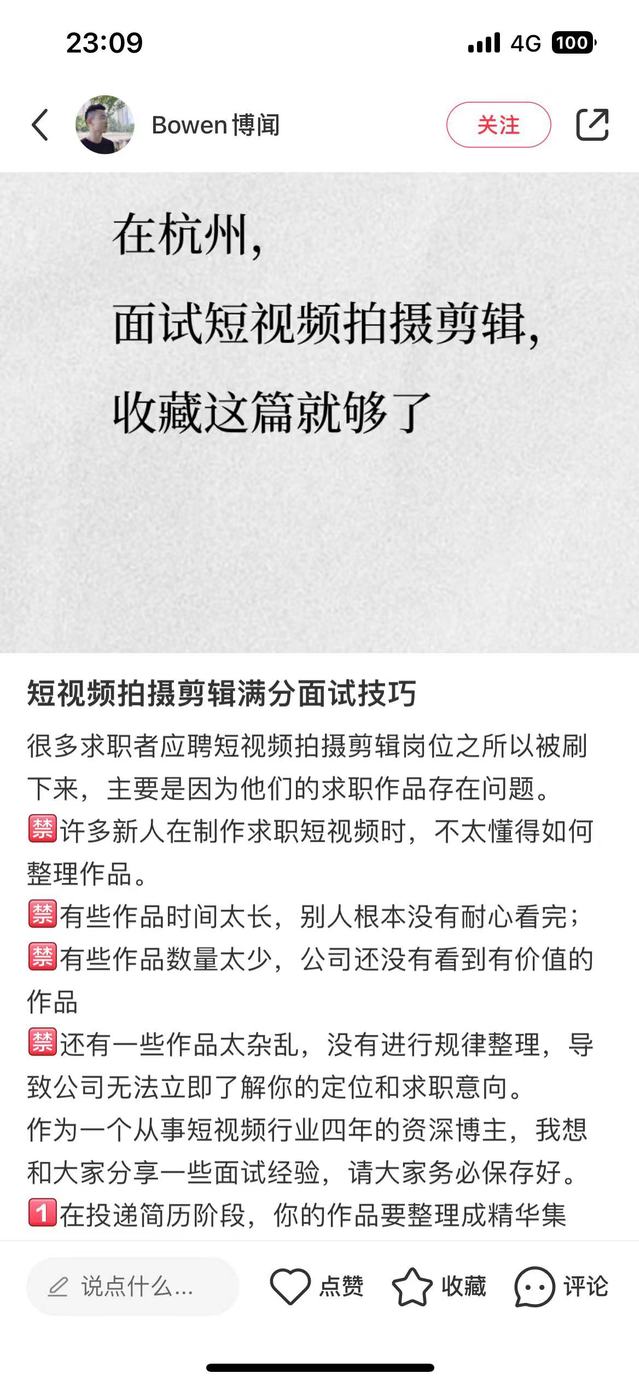
Task: Go back using the top-left arrow
Action: 40,125
